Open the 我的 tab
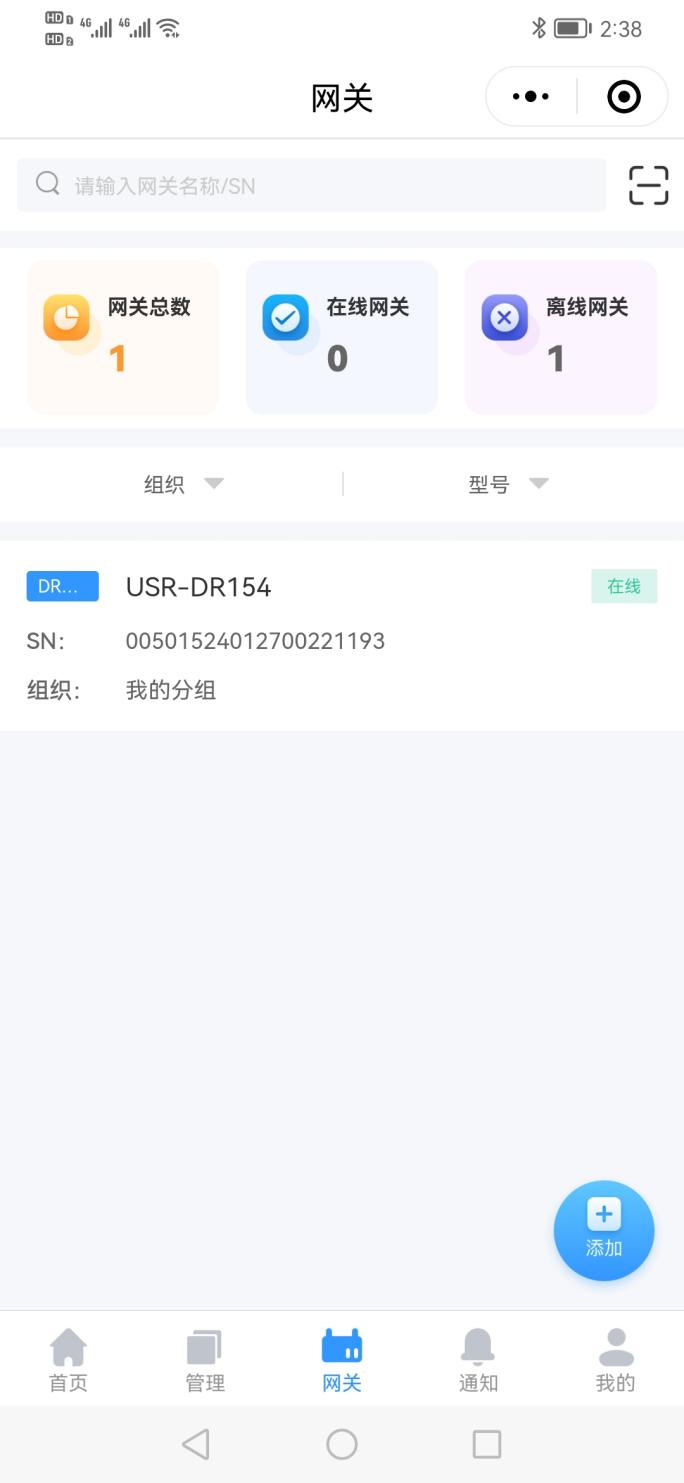Image resolution: width=684 pixels, height=1483 pixels. (615, 1360)
